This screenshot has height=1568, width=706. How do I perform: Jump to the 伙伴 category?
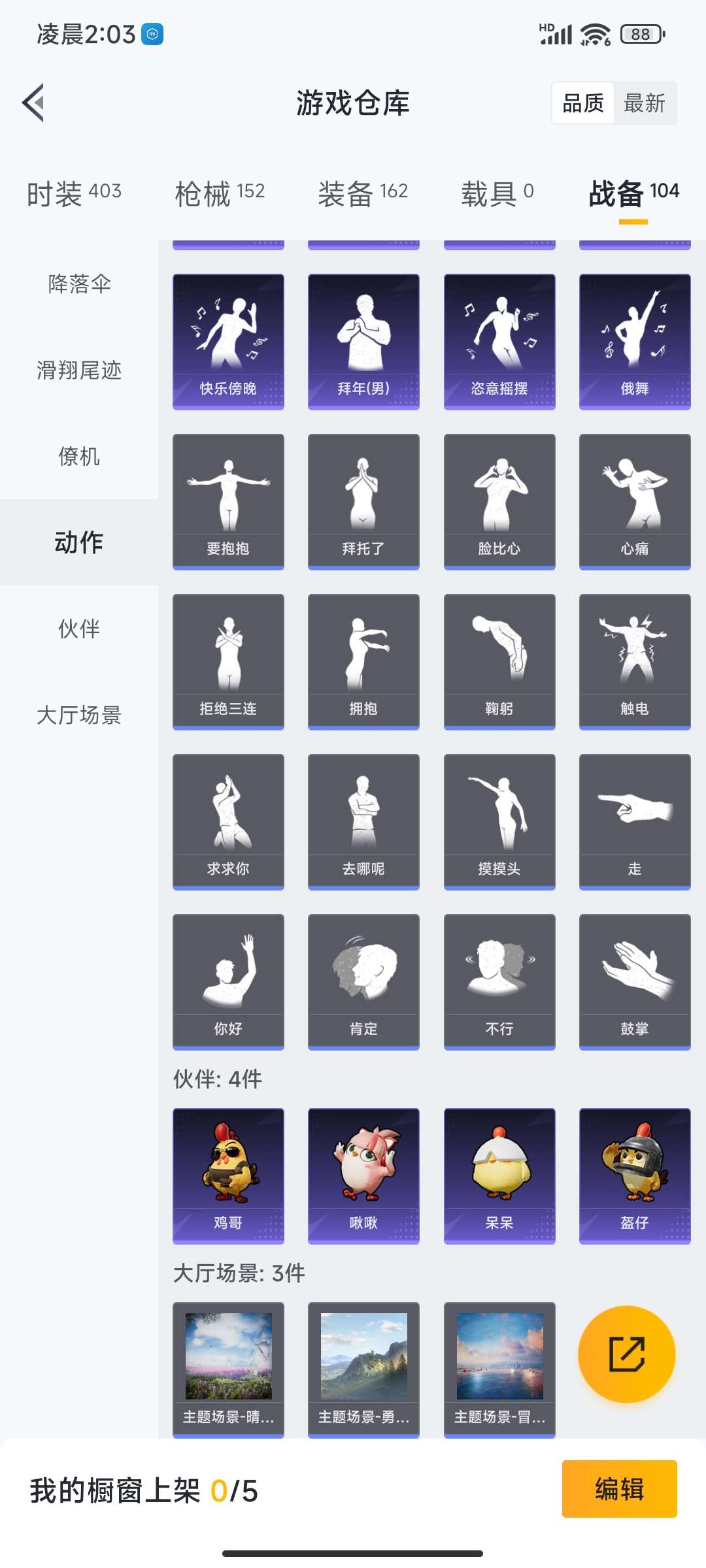tap(79, 629)
